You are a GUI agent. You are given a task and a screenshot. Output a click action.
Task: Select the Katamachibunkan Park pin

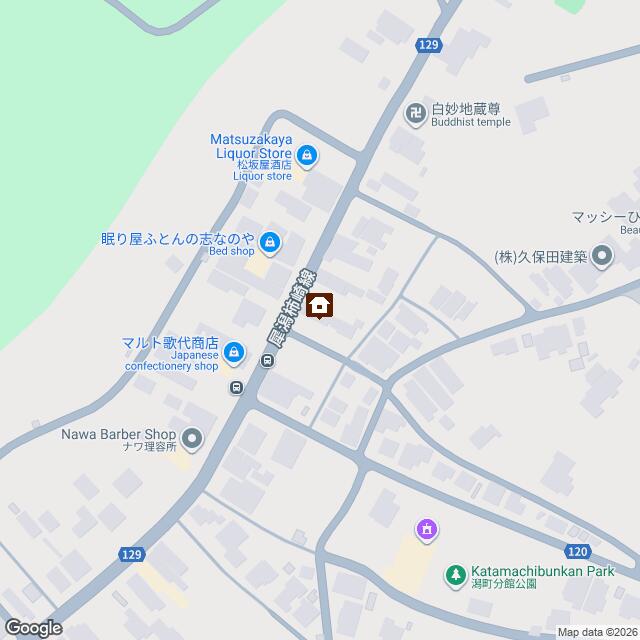coord(456,574)
